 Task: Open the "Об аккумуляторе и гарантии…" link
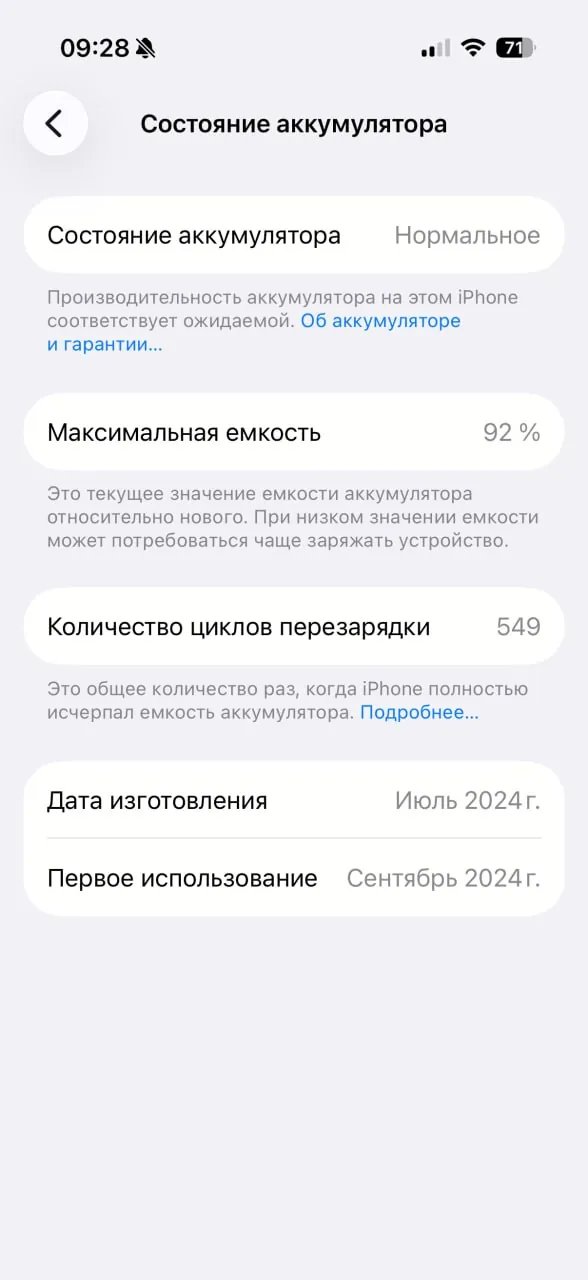(381, 321)
